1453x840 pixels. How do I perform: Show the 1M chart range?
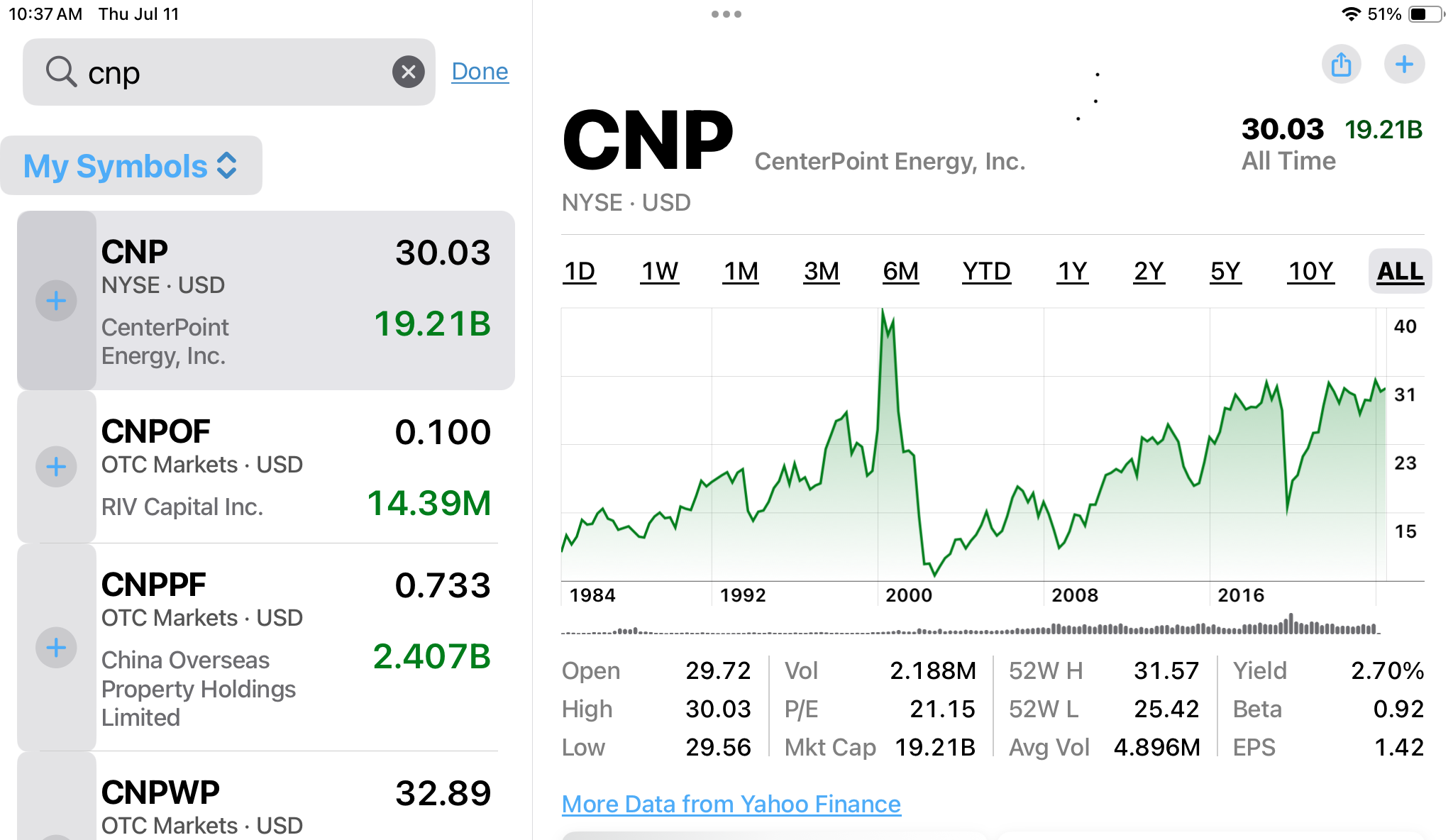pos(741,271)
